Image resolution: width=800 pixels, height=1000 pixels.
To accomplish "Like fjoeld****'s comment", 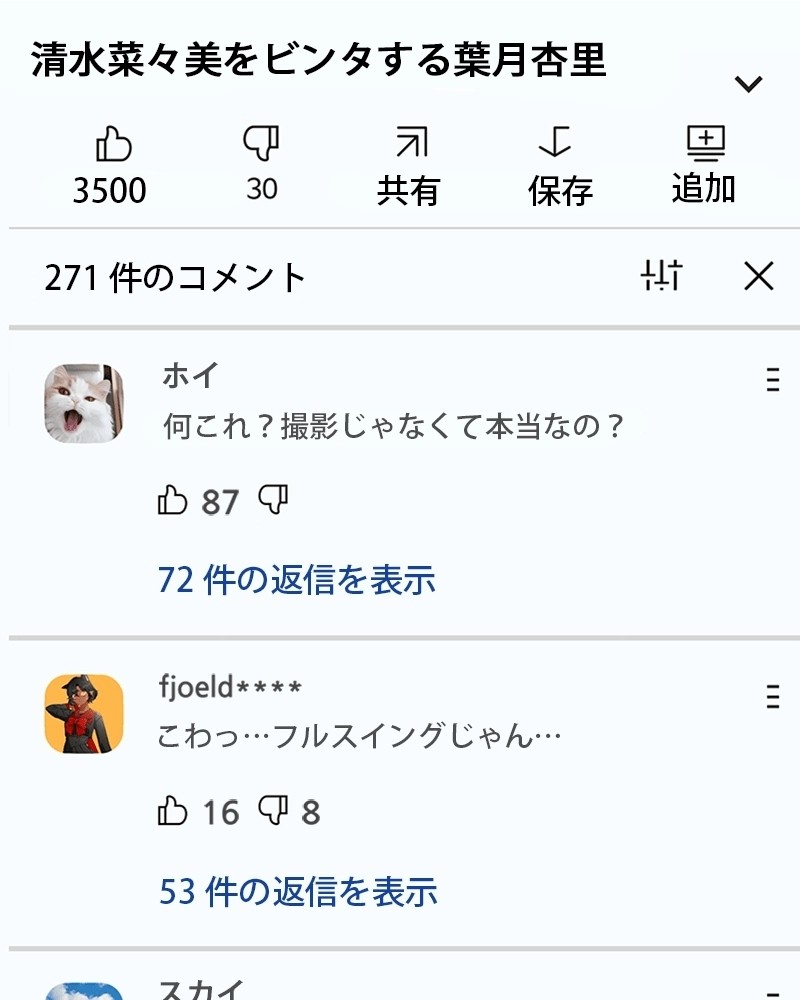I will [173, 812].
